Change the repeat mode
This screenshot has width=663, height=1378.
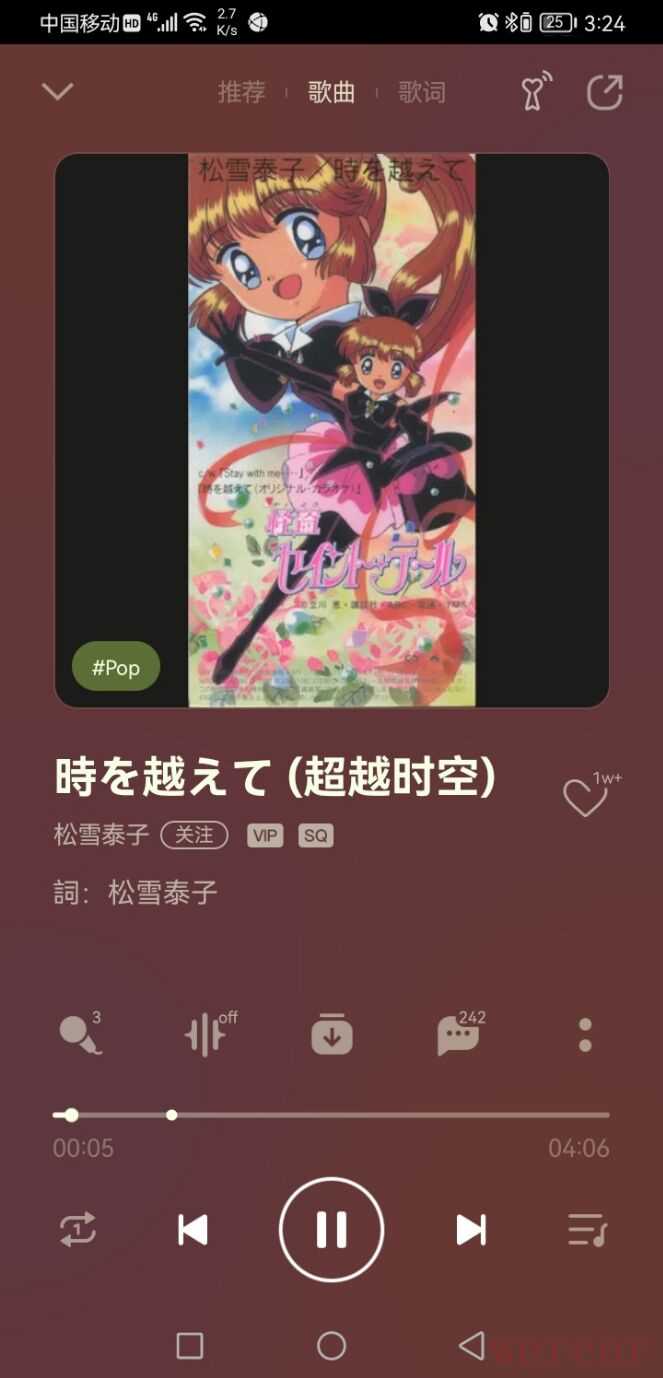(78, 1229)
